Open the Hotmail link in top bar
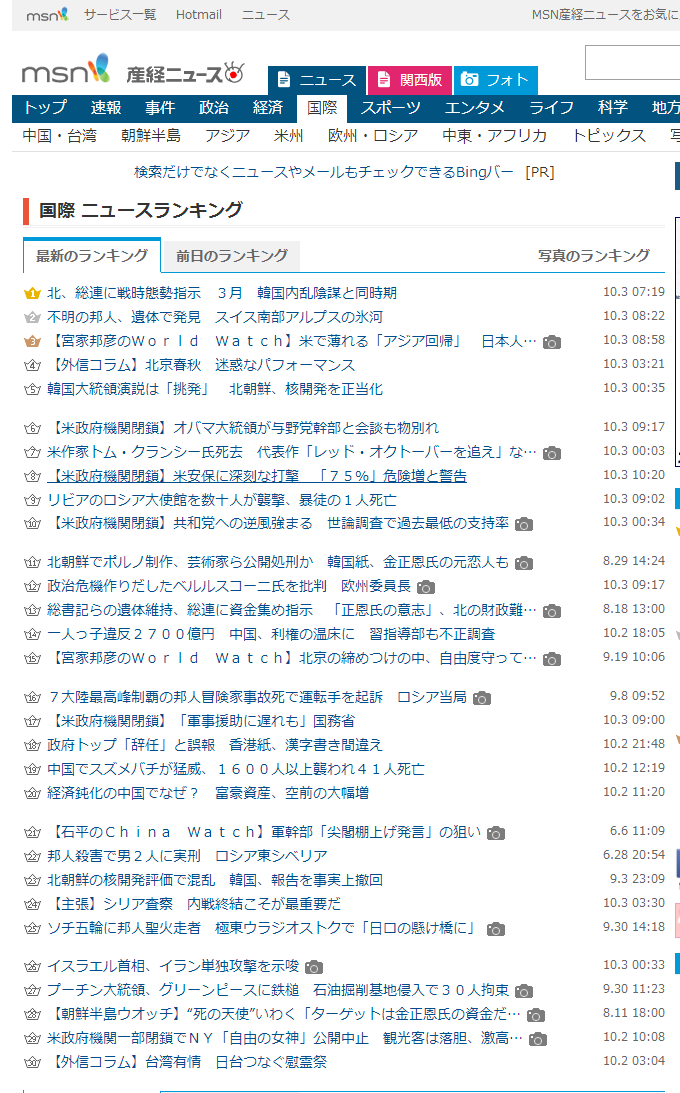The image size is (680, 1093). coord(198,15)
